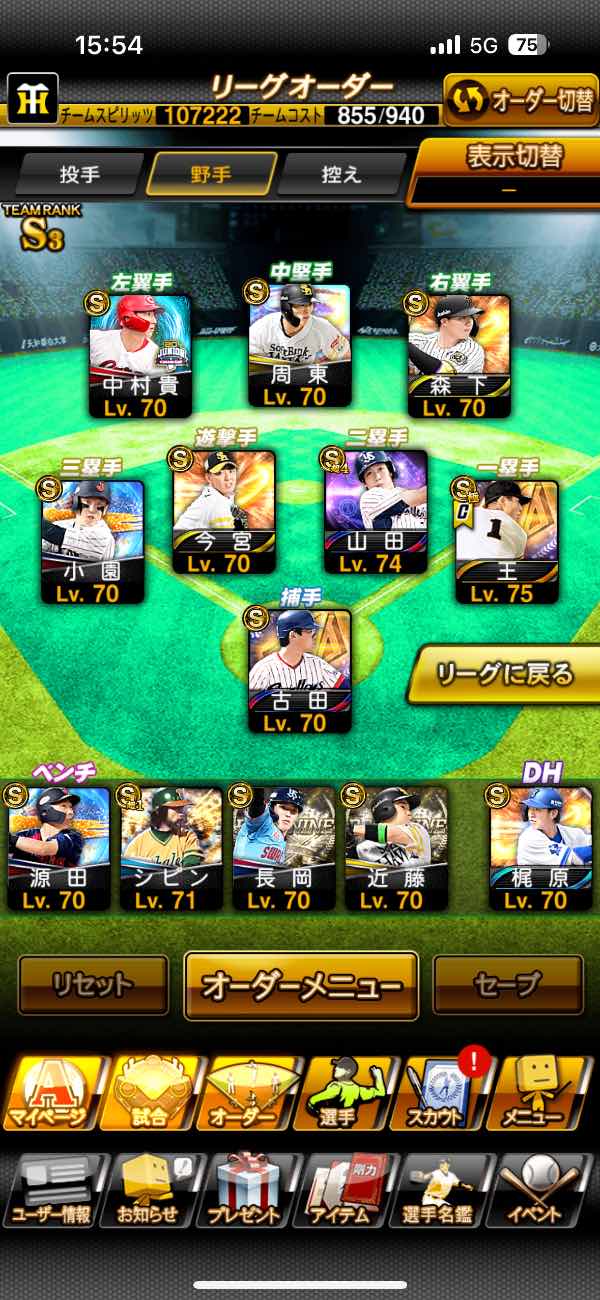
Task: Switch to the 投手 tab
Action: click(x=80, y=175)
